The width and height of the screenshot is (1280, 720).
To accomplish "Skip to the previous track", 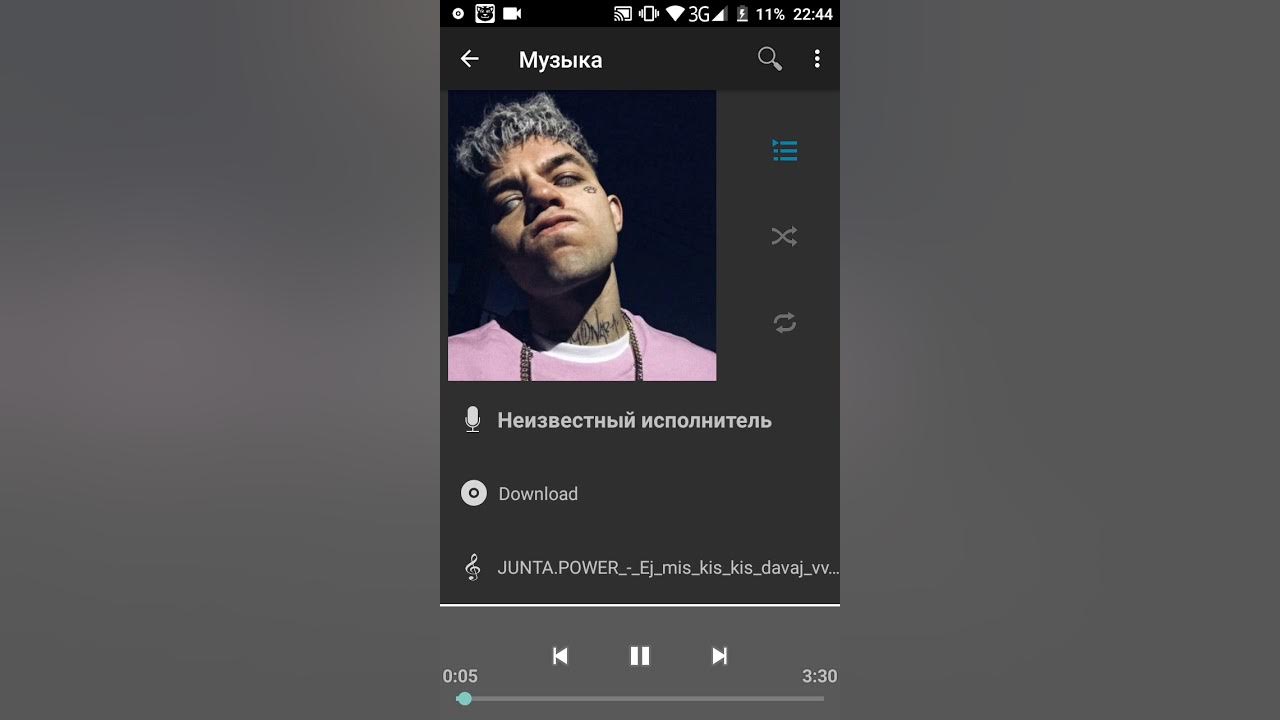I will pos(560,656).
